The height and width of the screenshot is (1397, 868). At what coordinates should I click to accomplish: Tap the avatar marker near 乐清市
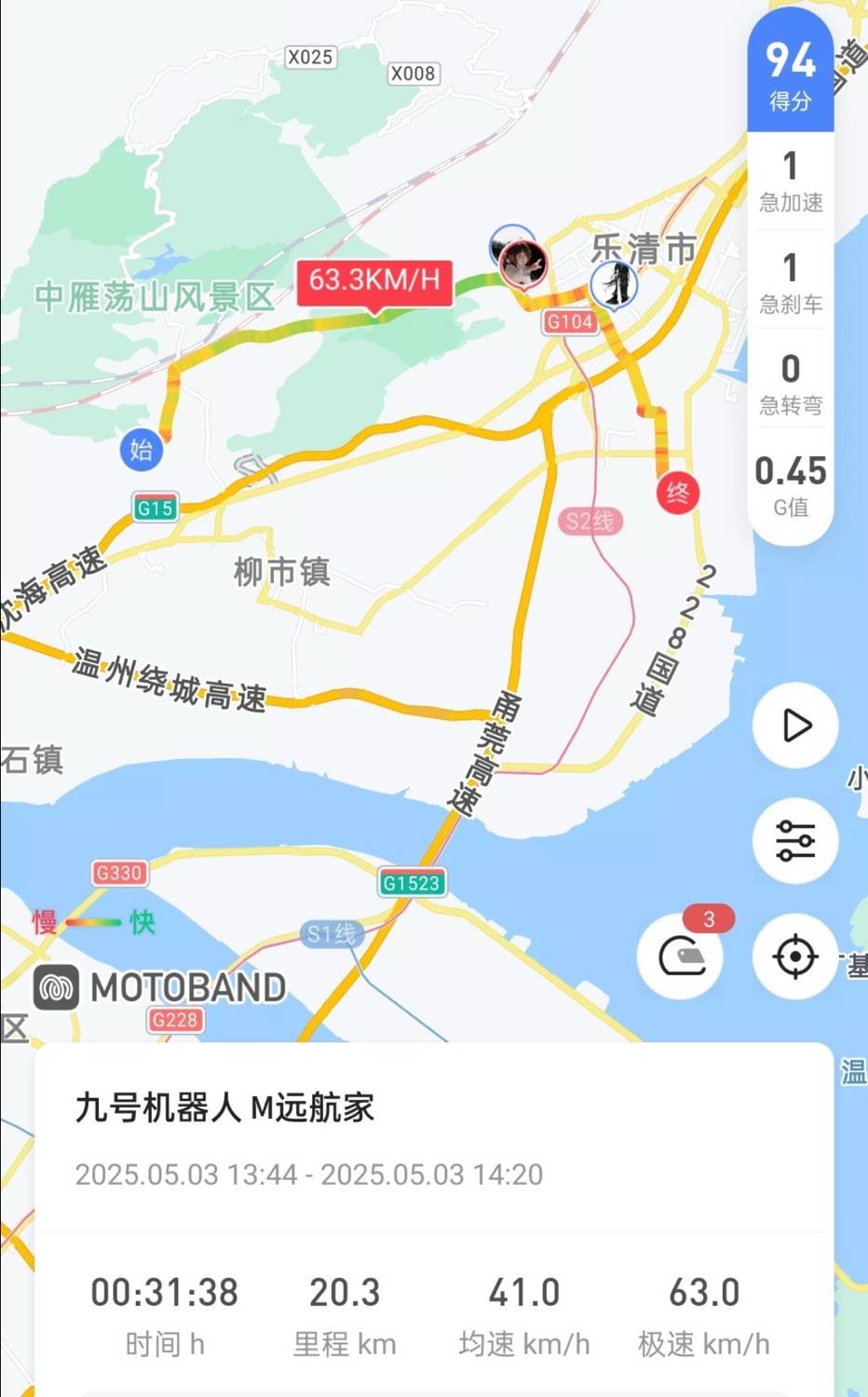click(614, 284)
